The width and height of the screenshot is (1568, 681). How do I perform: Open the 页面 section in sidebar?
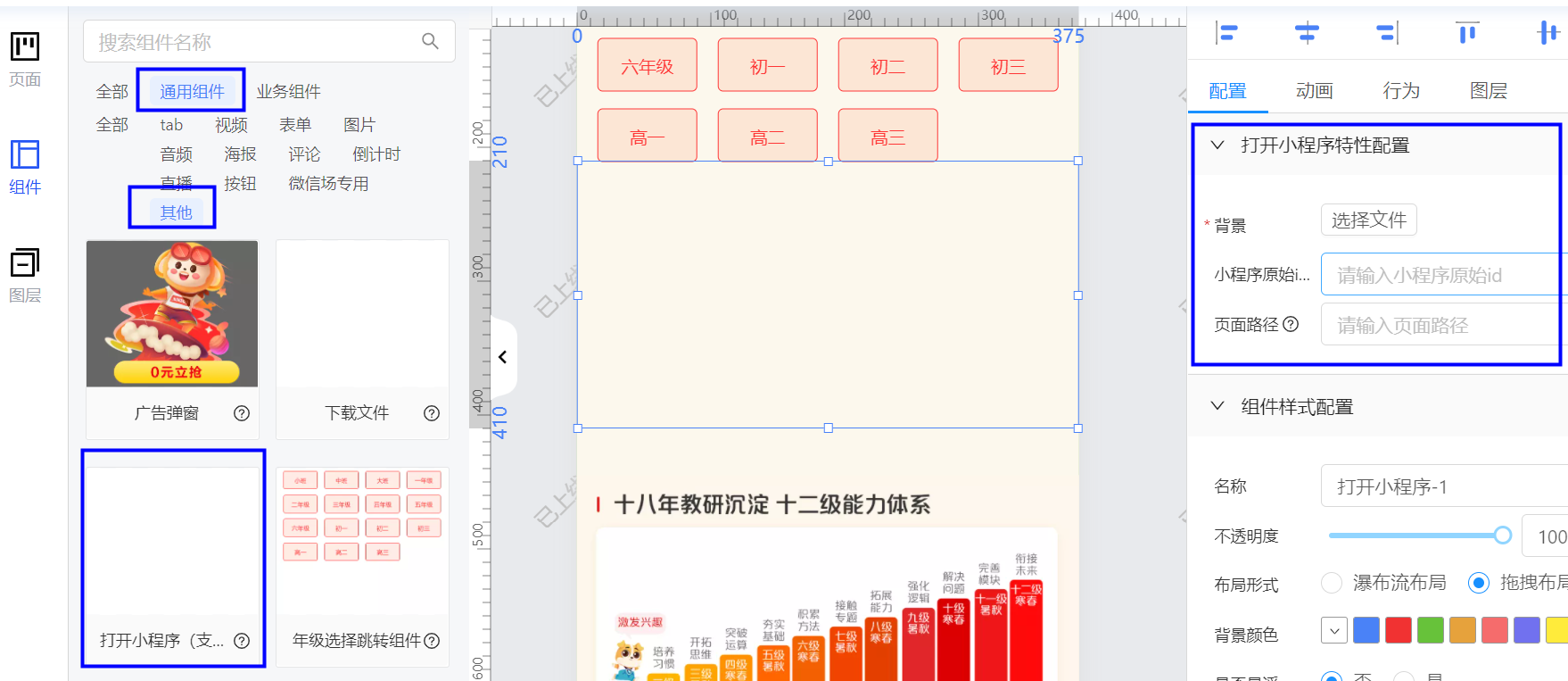click(25, 60)
